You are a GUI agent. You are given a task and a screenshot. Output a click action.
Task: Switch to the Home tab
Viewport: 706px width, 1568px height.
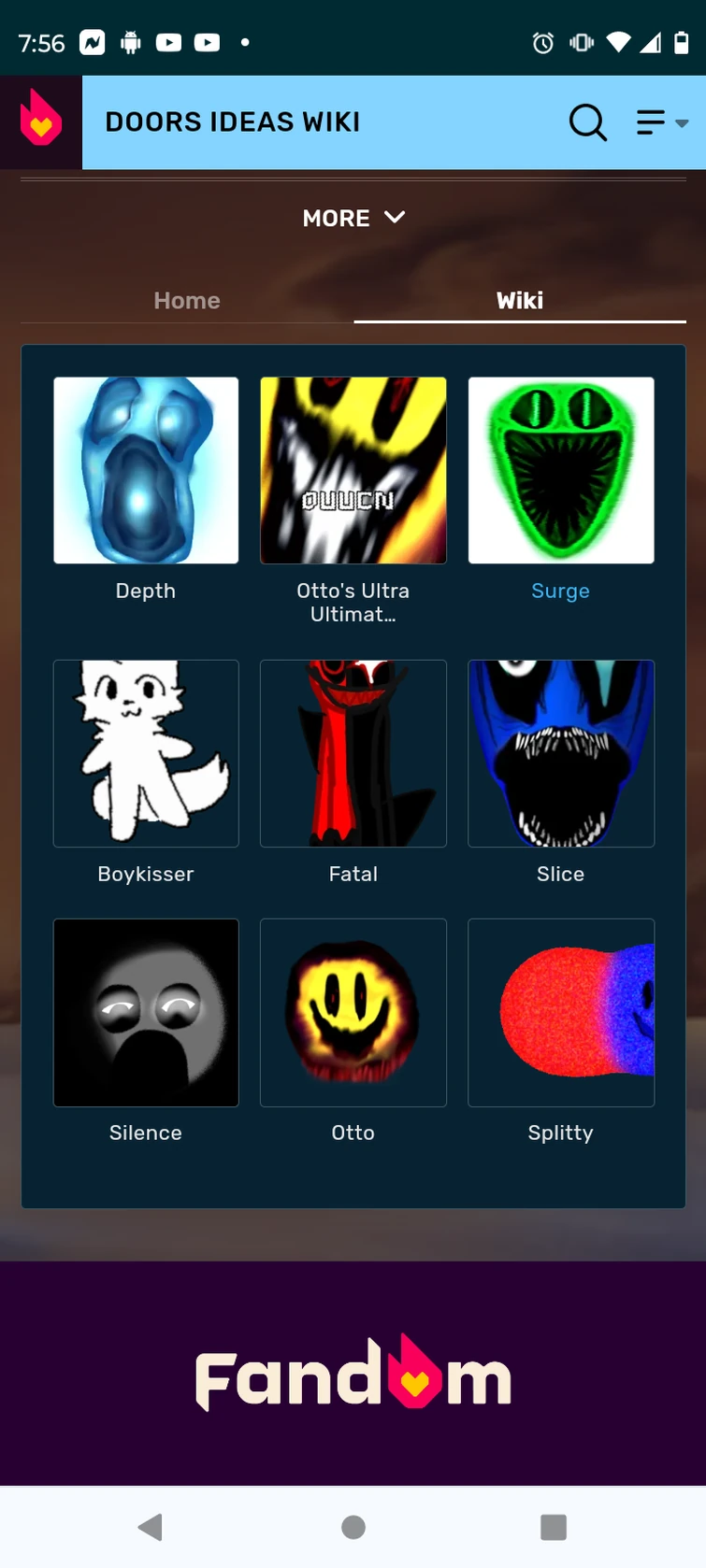click(187, 300)
